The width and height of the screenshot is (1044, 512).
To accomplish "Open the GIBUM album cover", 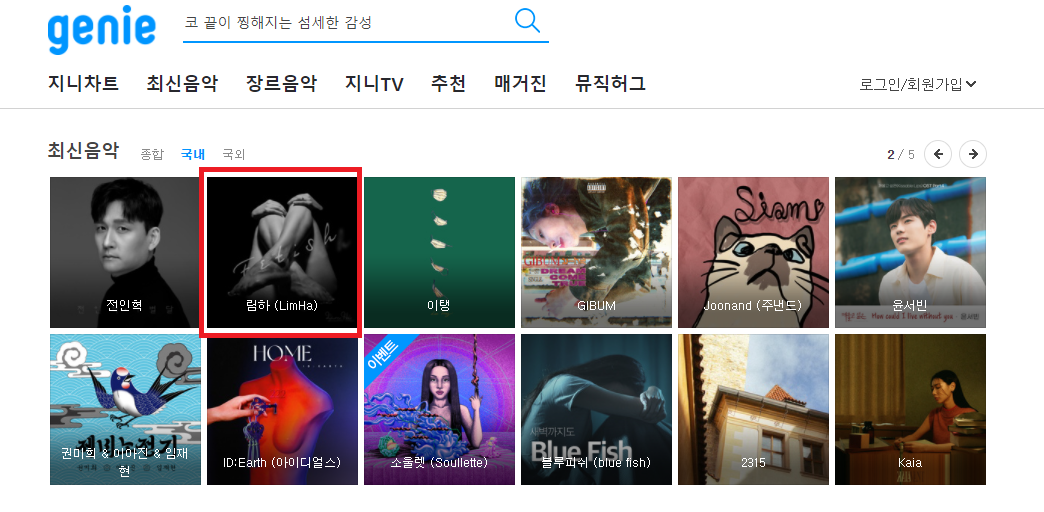I will (x=596, y=252).
